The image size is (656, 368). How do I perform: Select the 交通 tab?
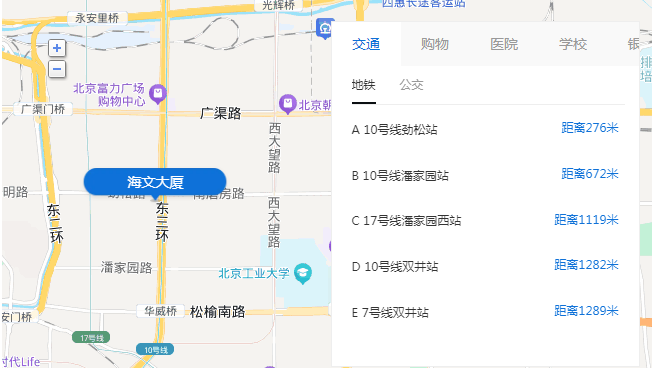[366, 44]
